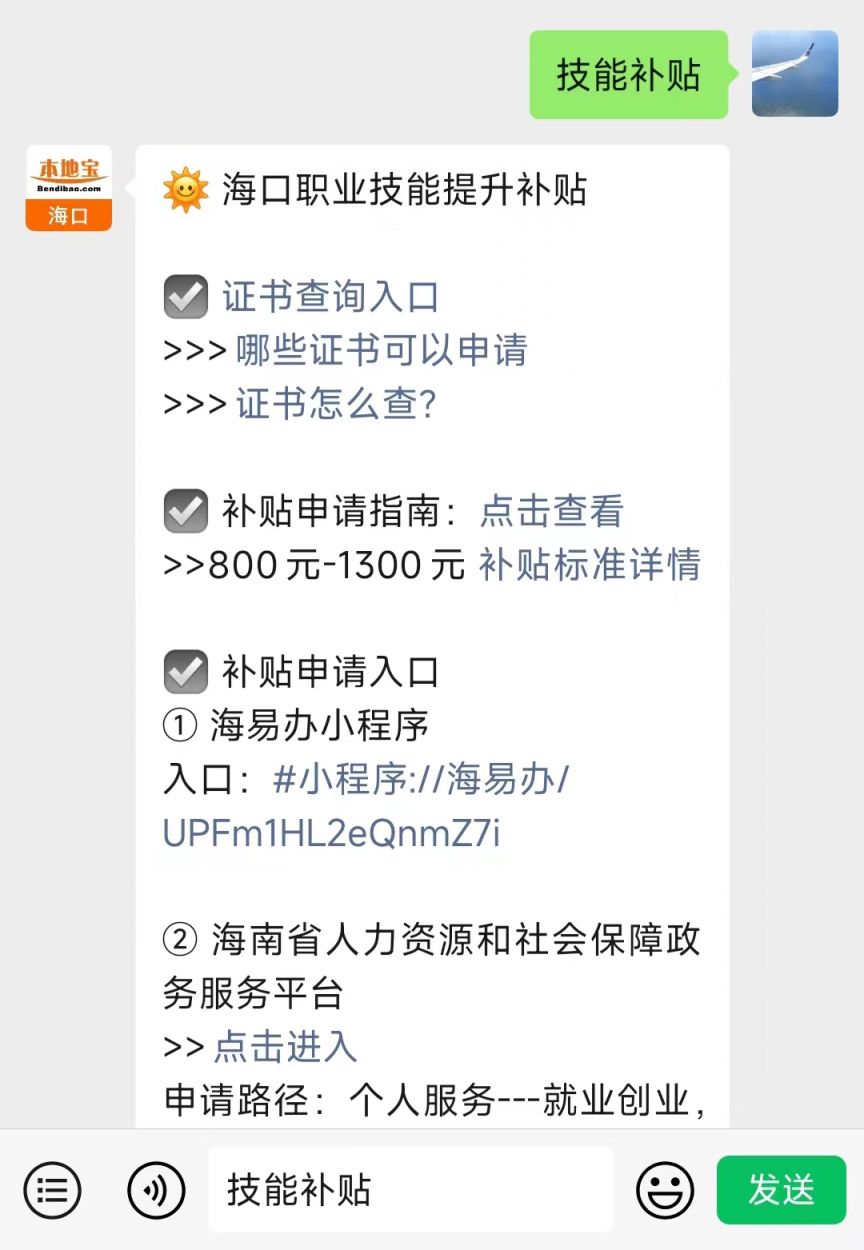Image resolution: width=864 pixels, height=1250 pixels.
Task: Open the 证书查询入口 link
Action: pyautogui.click(x=330, y=297)
